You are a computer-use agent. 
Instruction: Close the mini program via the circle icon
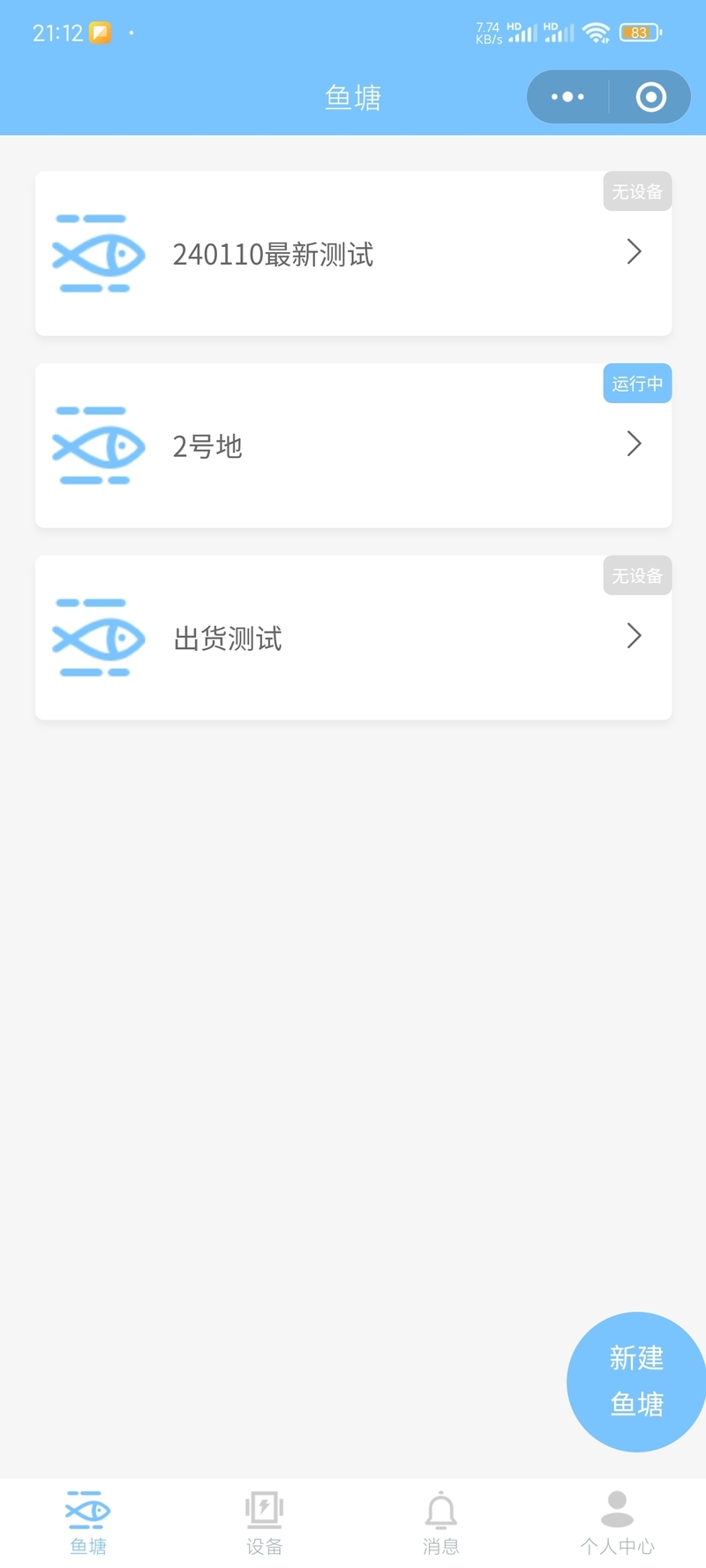(651, 97)
